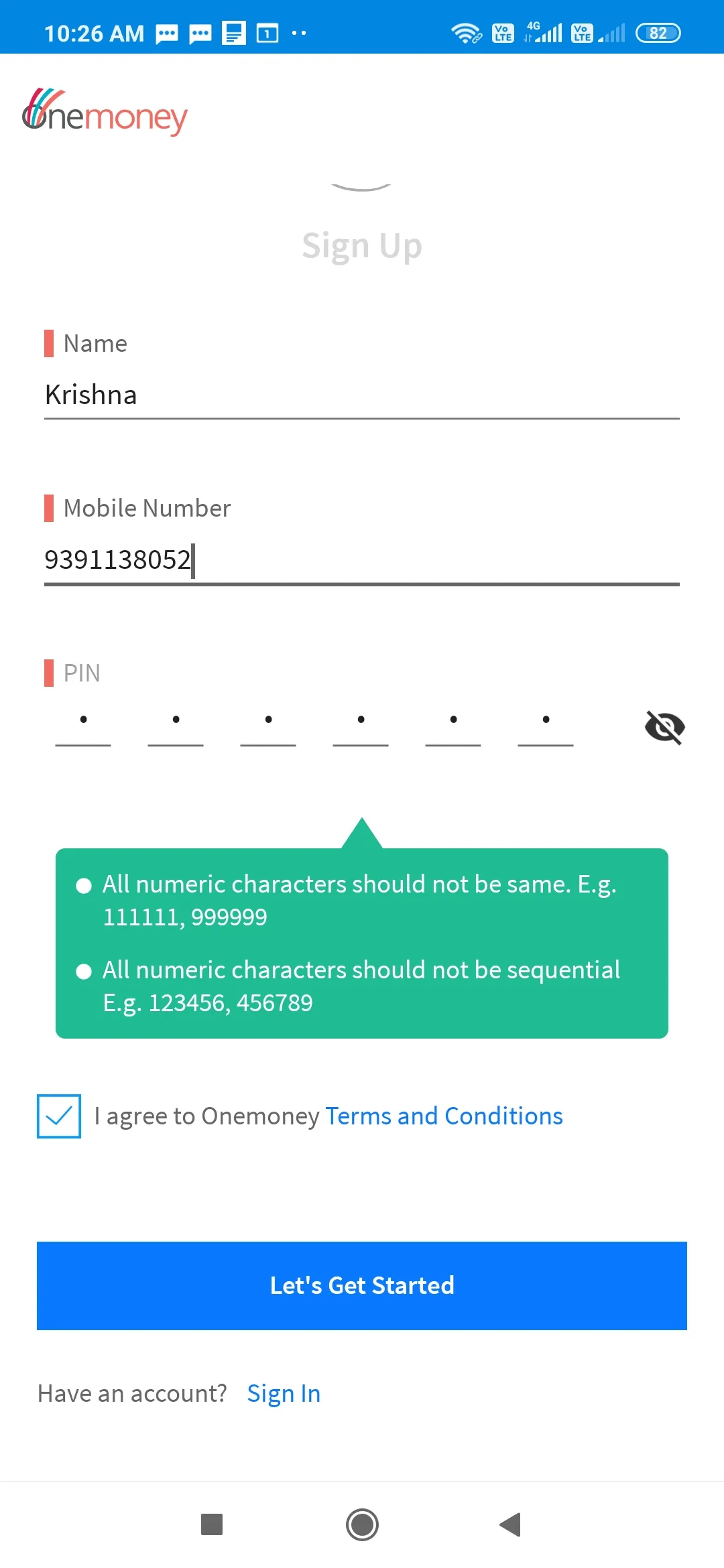Viewport: 724px width, 1568px height.
Task: Go back using system back button
Action: [511, 1524]
